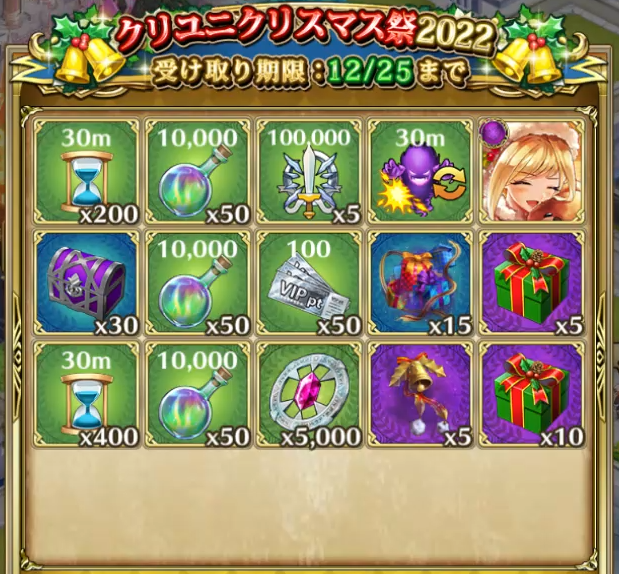This screenshot has height=574, width=619.
Task: Check the 100 VIP pt tickets x50
Action: (307, 283)
